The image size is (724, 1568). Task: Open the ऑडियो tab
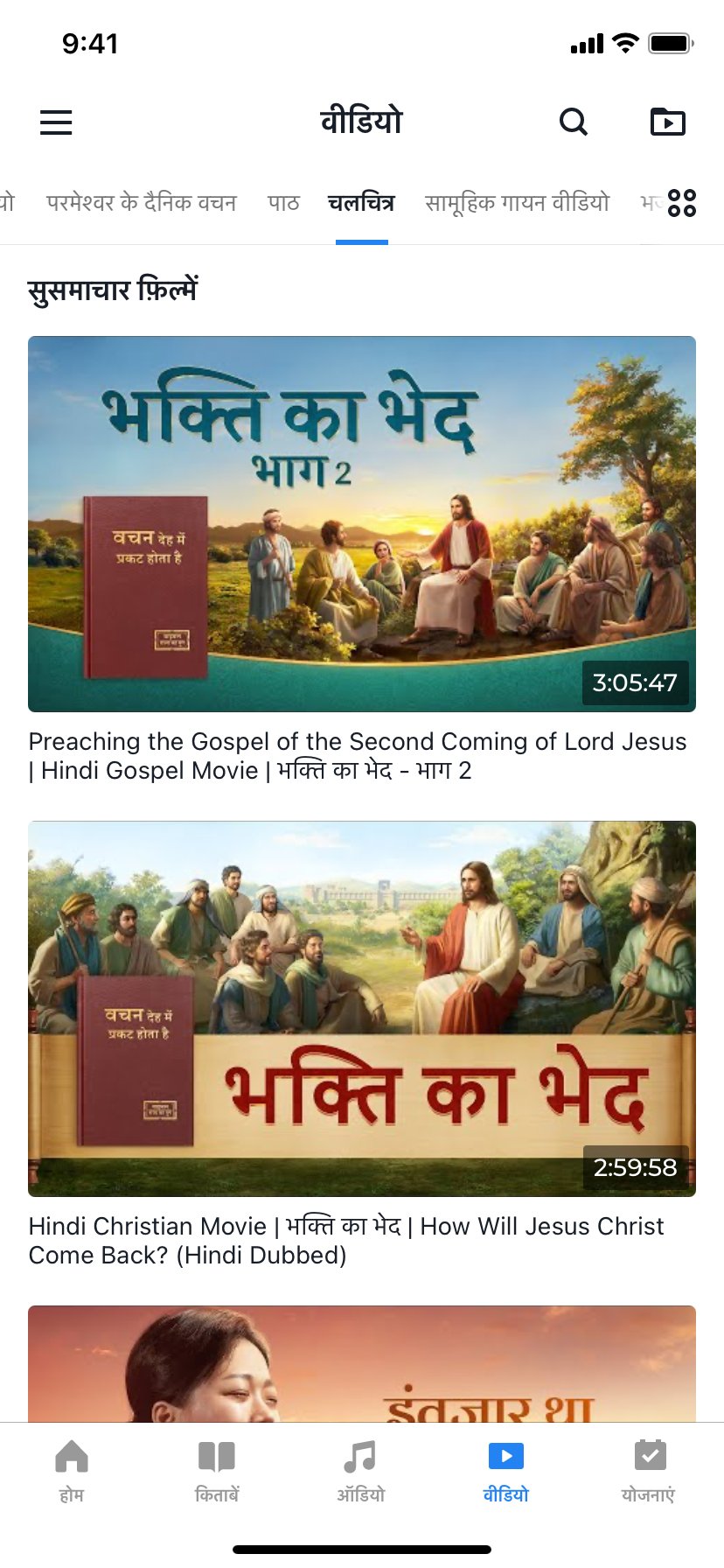coord(361,1472)
